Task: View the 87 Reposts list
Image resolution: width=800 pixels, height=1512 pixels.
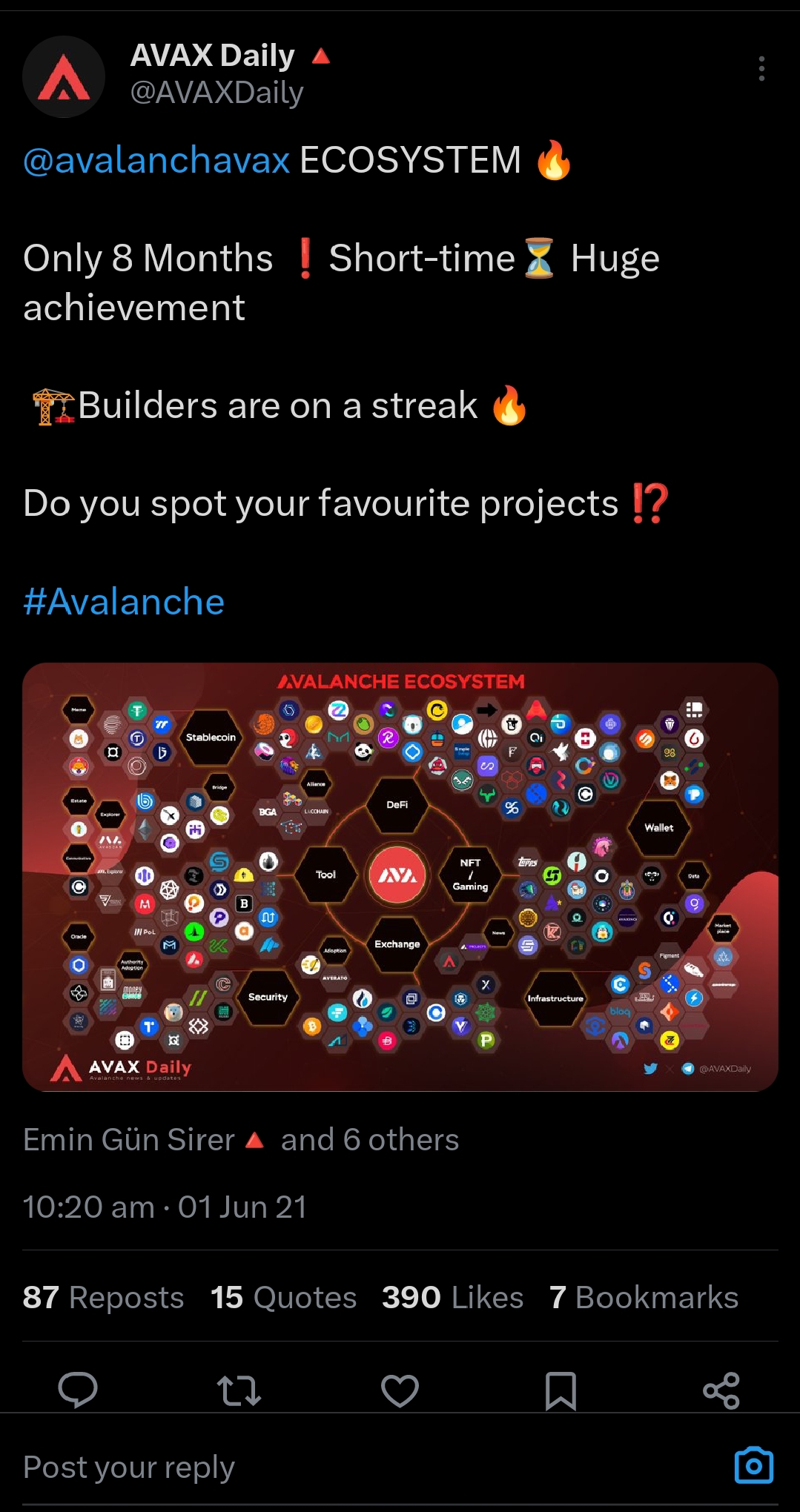Action: (103, 1297)
